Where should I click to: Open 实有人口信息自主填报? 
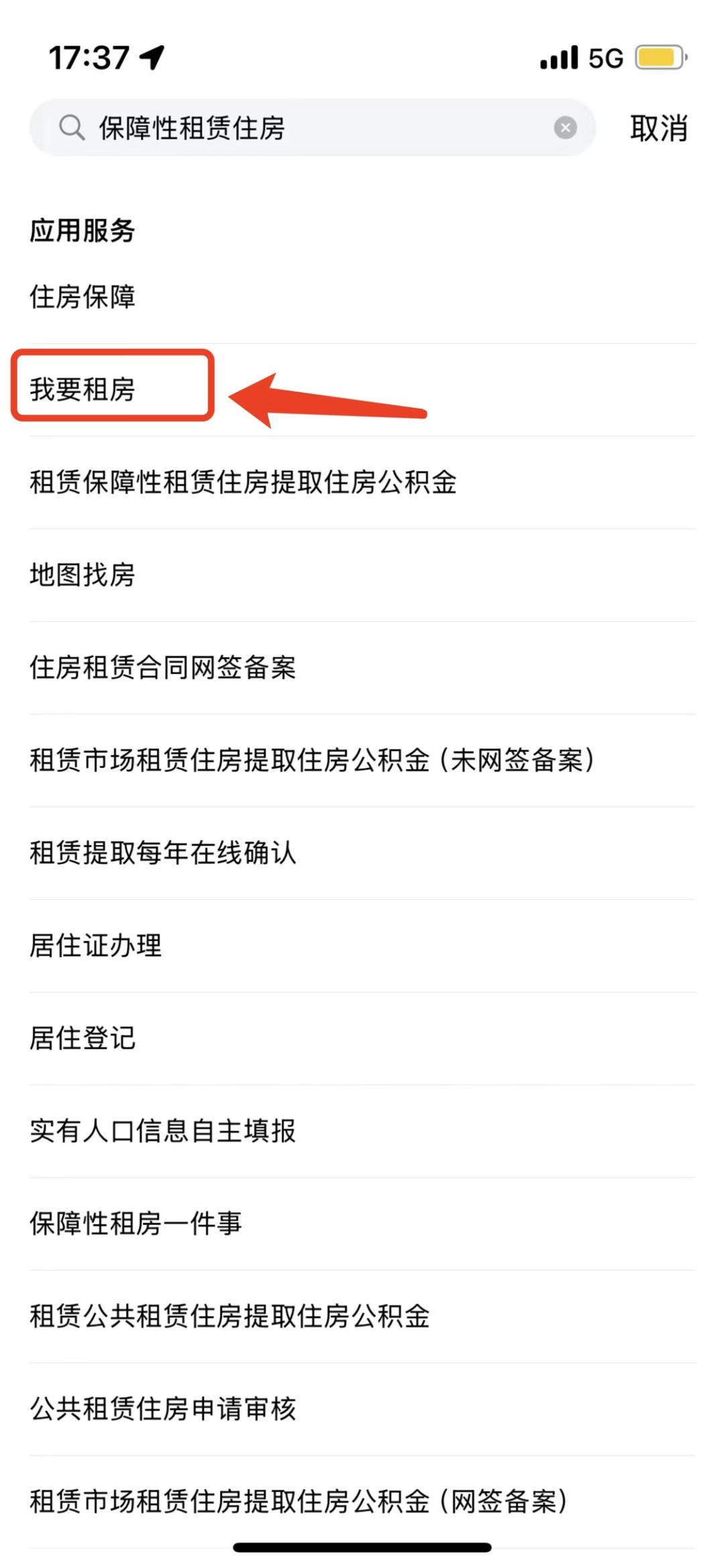coord(362,1131)
